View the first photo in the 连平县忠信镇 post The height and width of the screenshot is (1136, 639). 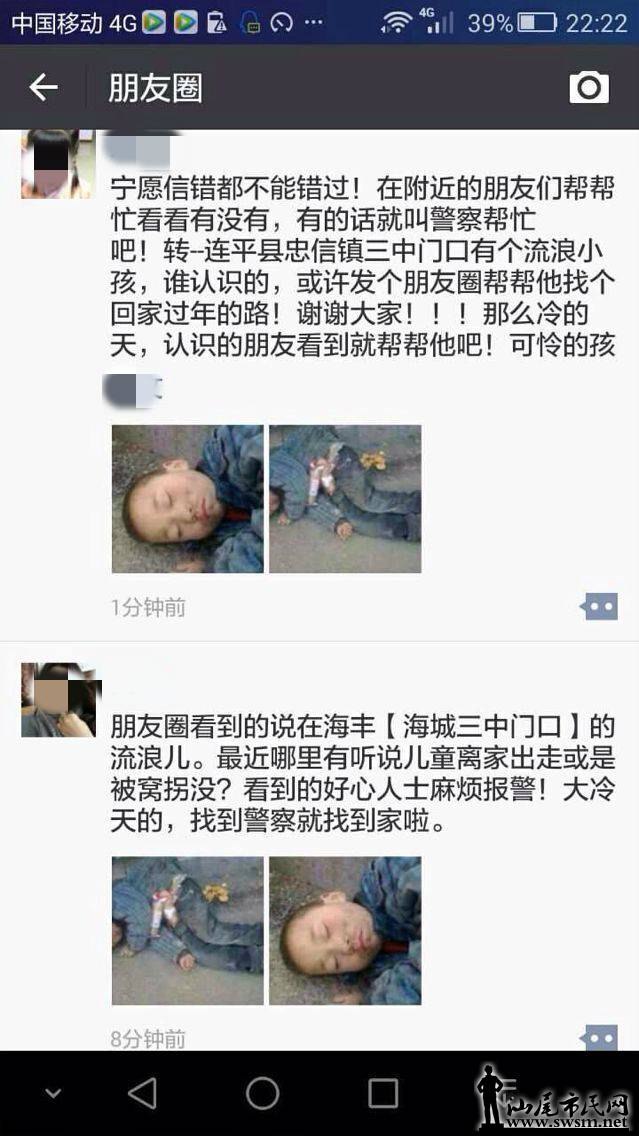click(188, 499)
